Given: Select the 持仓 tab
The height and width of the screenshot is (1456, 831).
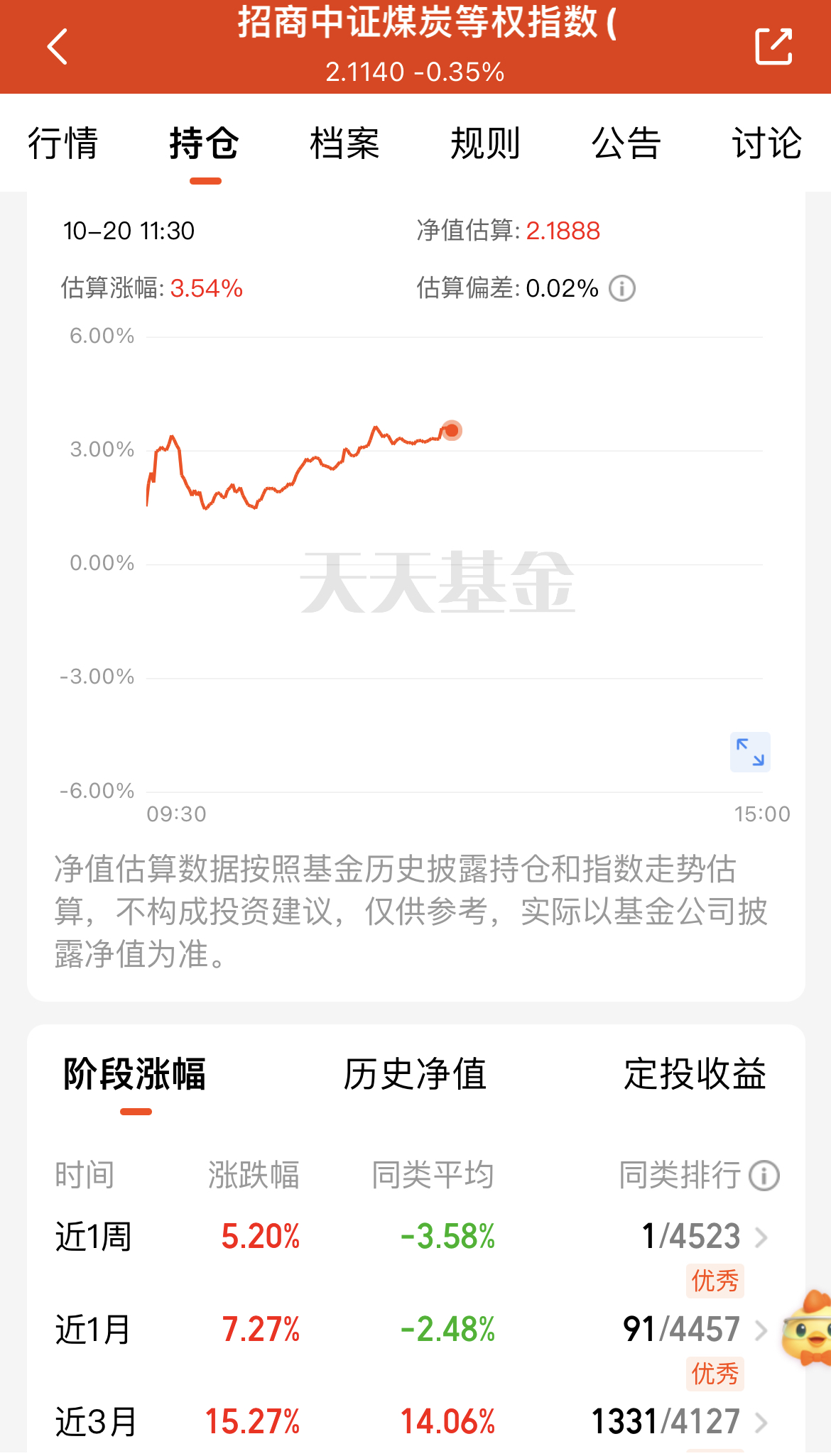Looking at the screenshot, I should click(205, 143).
